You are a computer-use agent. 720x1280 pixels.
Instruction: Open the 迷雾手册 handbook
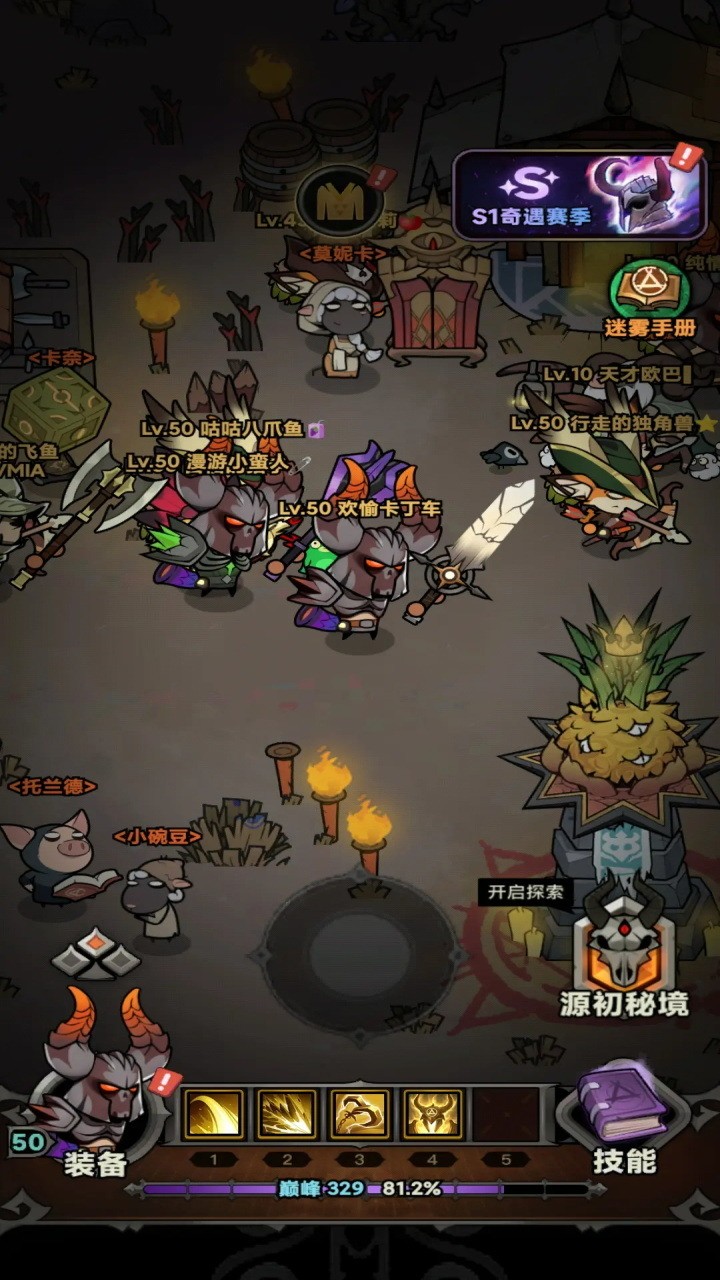pos(648,297)
